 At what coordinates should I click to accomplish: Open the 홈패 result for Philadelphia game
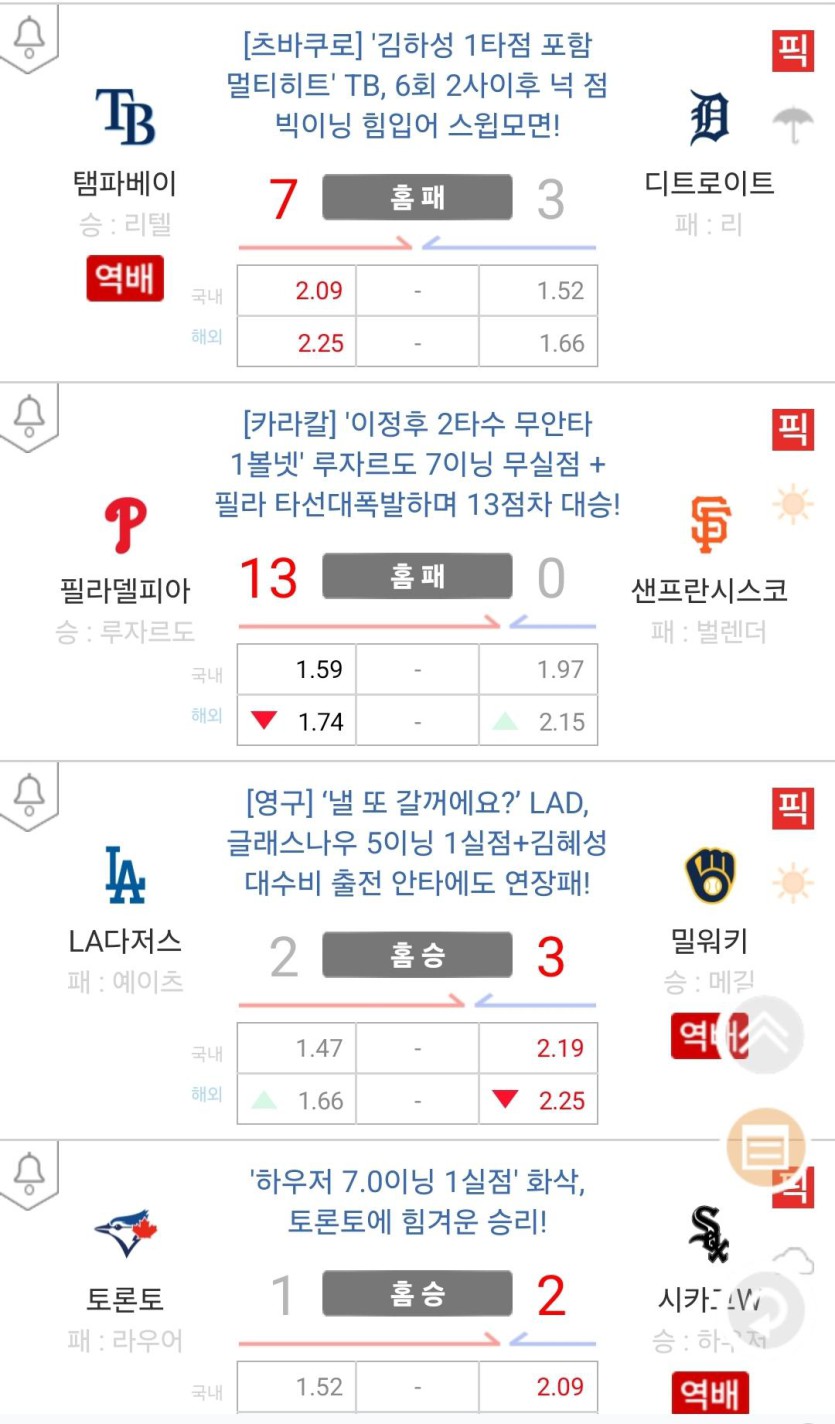click(x=417, y=577)
